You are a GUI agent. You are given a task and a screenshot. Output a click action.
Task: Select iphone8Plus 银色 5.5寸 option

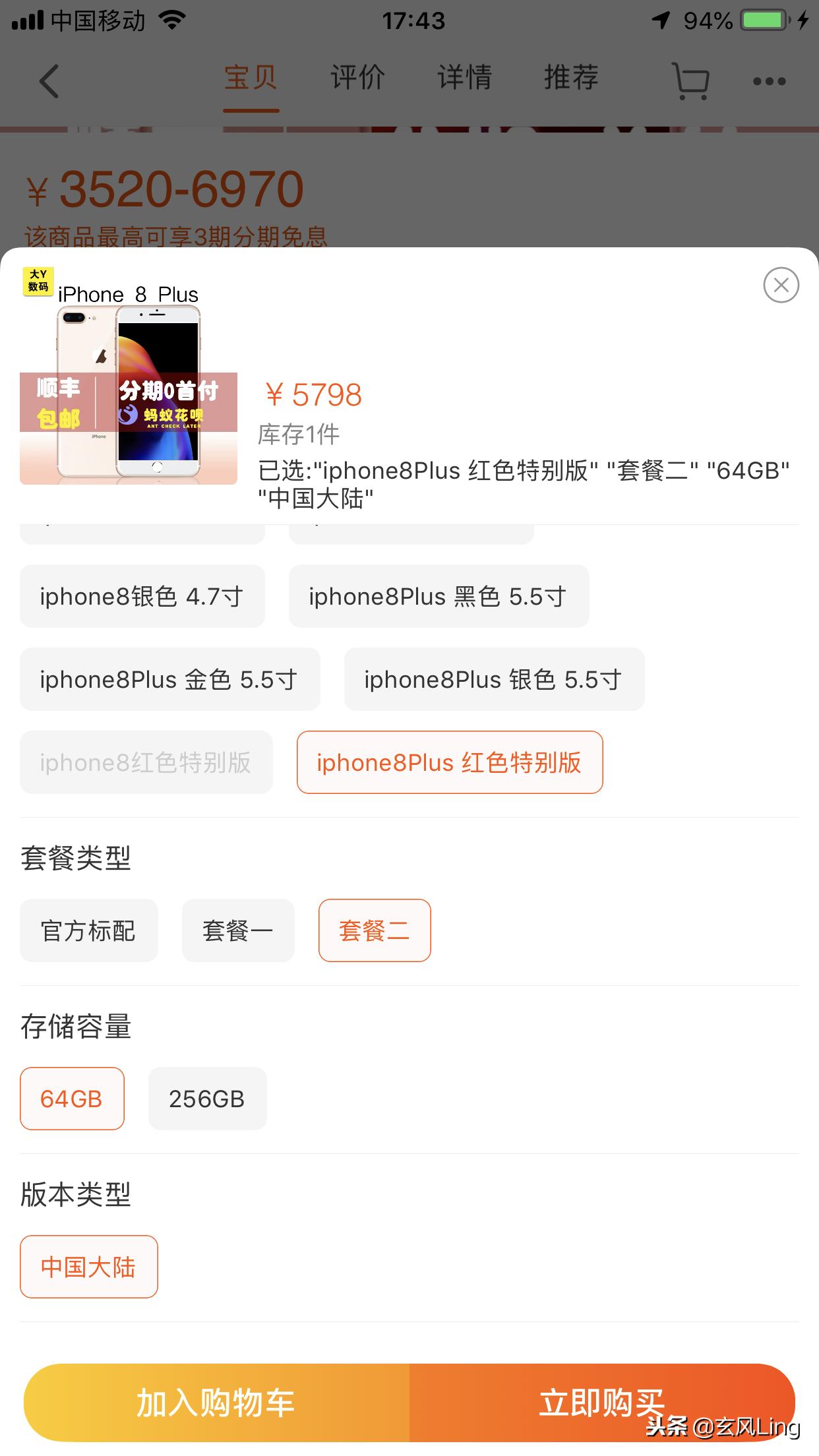(x=493, y=679)
